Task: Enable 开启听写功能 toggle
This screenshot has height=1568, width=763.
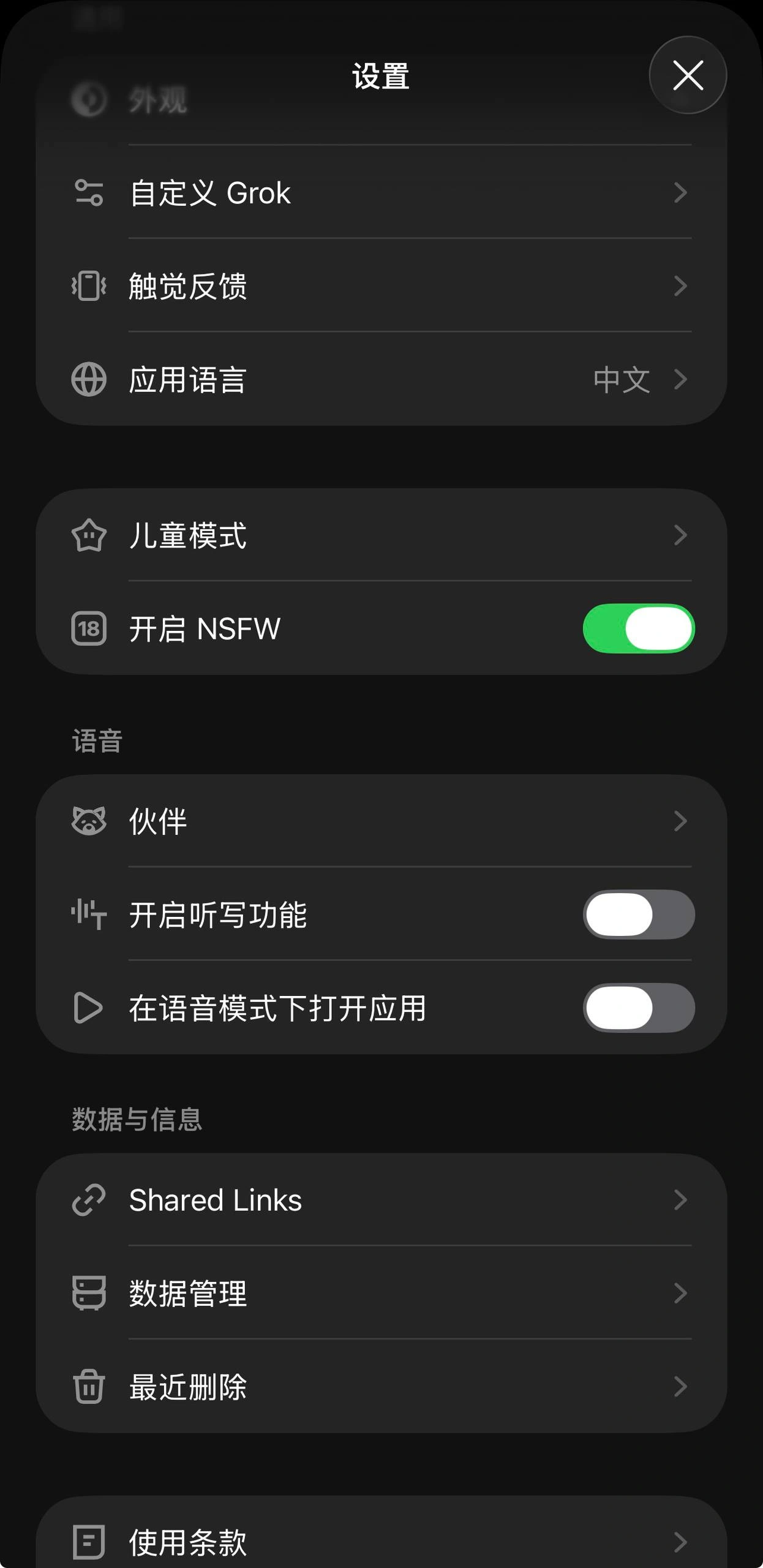Action: coord(638,914)
